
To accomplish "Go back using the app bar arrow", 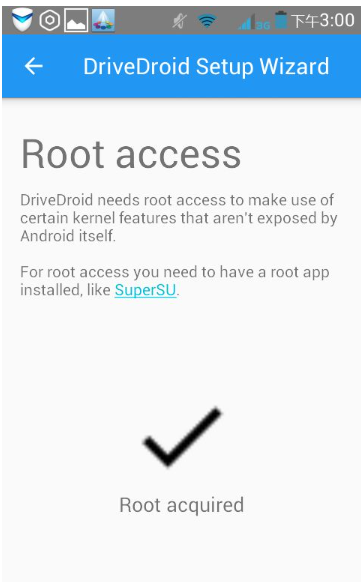I will point(34,66).
